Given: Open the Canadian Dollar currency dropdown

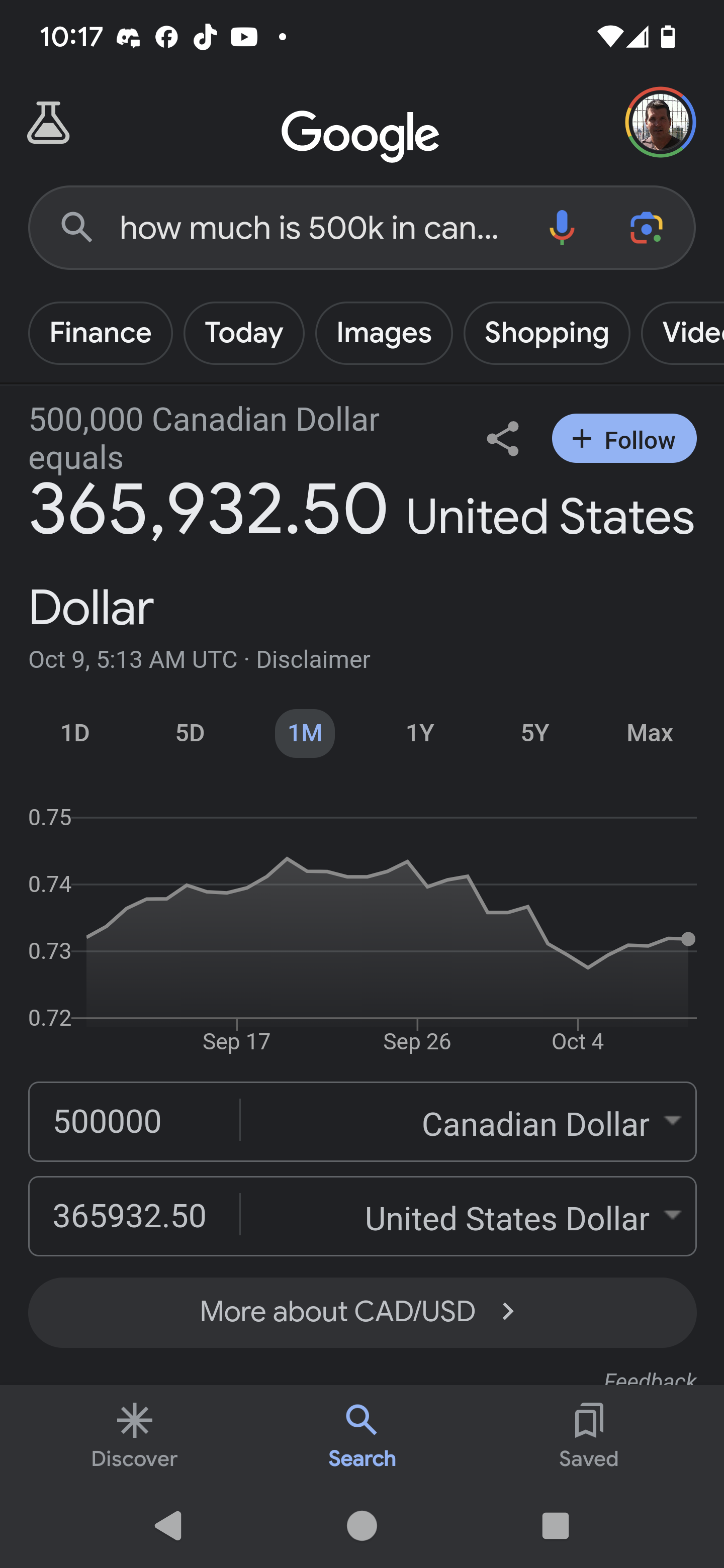Looking at the screenshot, I should click(x=548, y=1122).
